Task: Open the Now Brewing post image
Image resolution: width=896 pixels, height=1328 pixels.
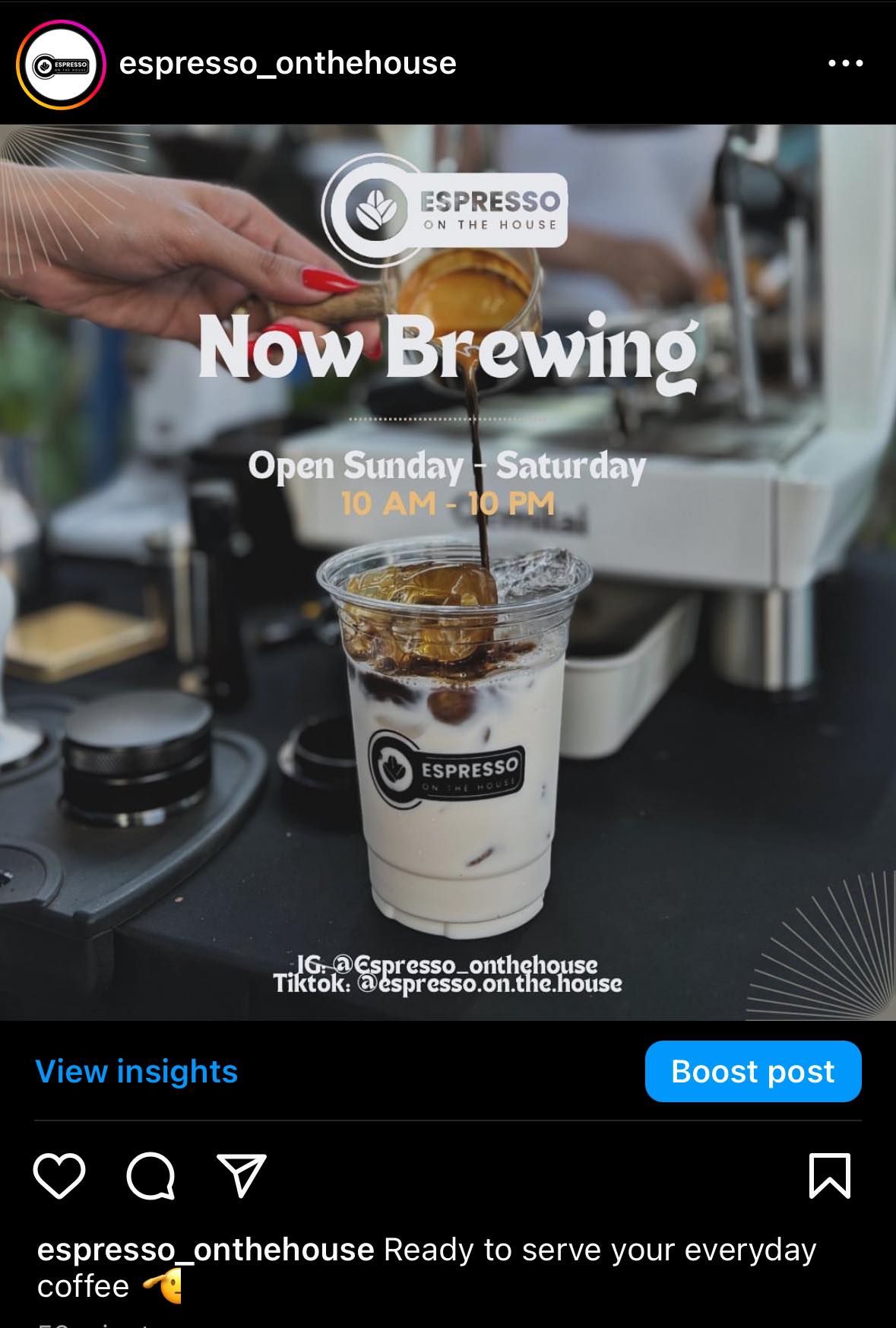Action: (448, 572)
